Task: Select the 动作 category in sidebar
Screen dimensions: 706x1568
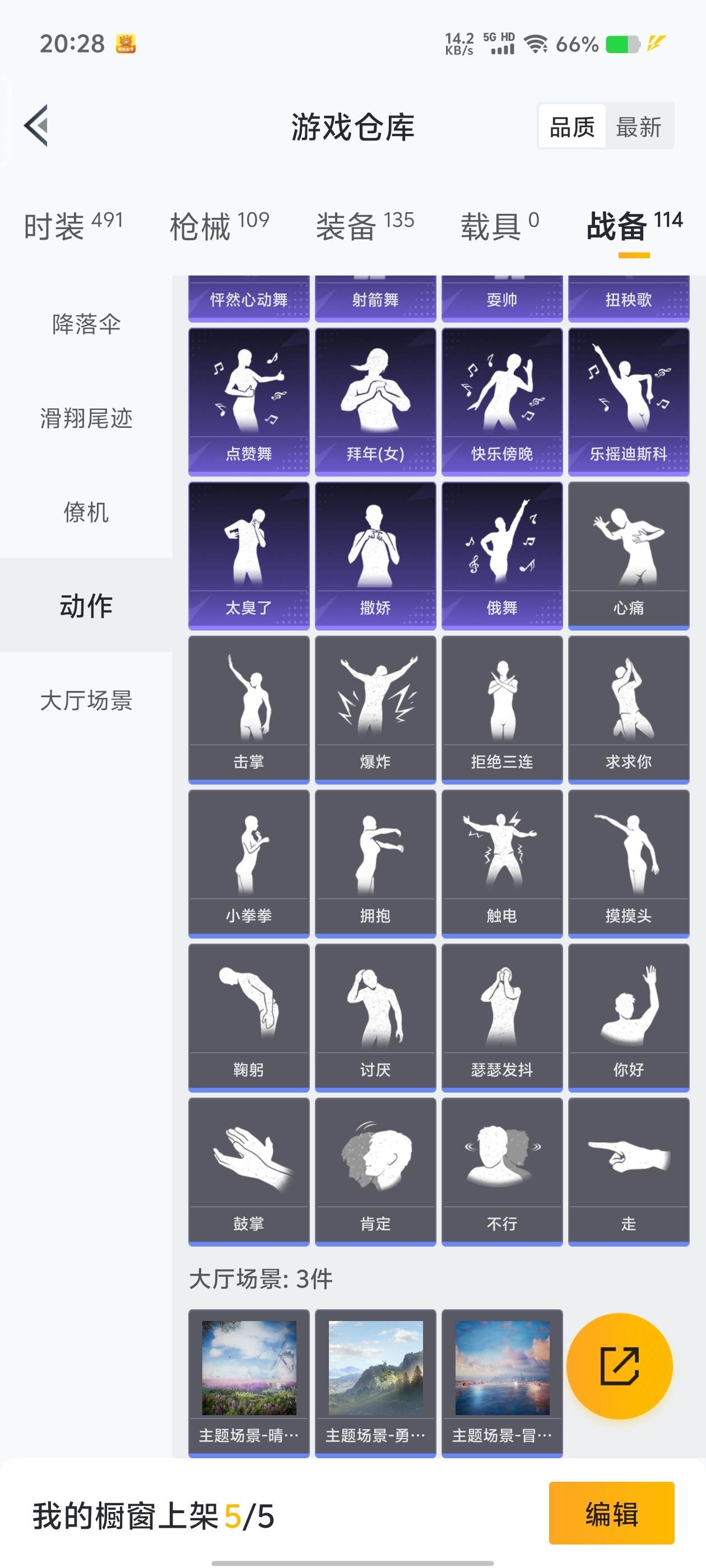Action: 85,606
